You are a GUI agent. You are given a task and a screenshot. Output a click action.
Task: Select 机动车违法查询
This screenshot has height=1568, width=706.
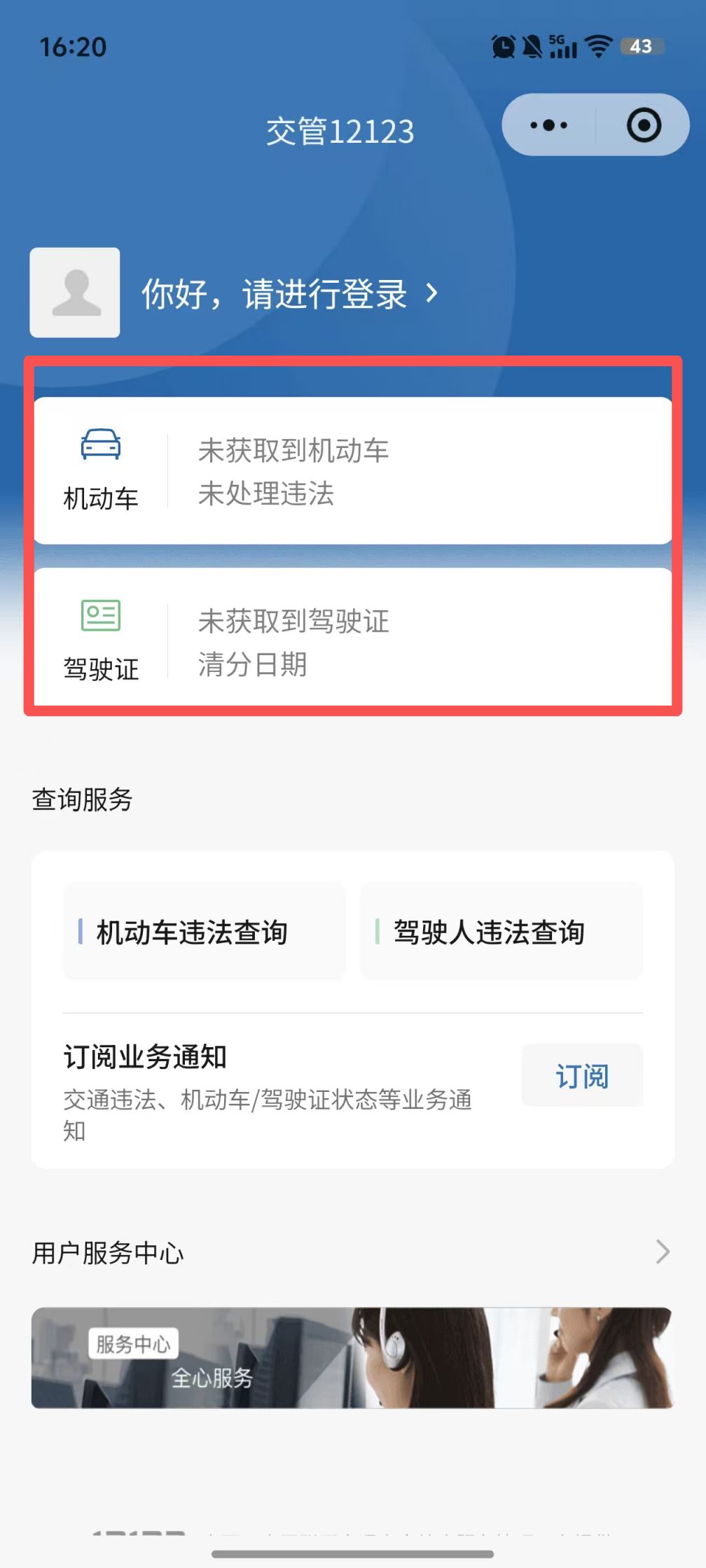(204, 932)
